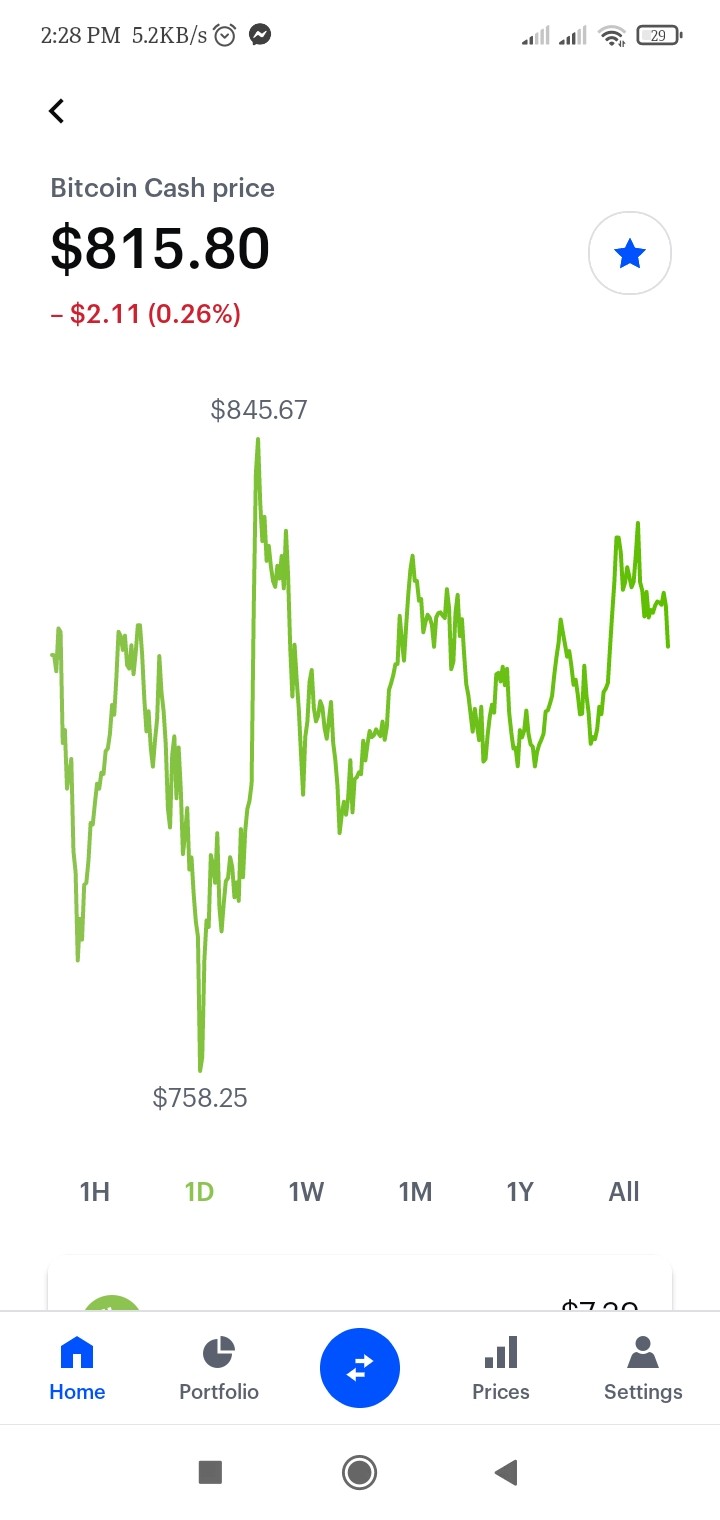Screen dimensions: 720x1520
Task: Go back using the top-left arrow
Action: pos(57,111)
